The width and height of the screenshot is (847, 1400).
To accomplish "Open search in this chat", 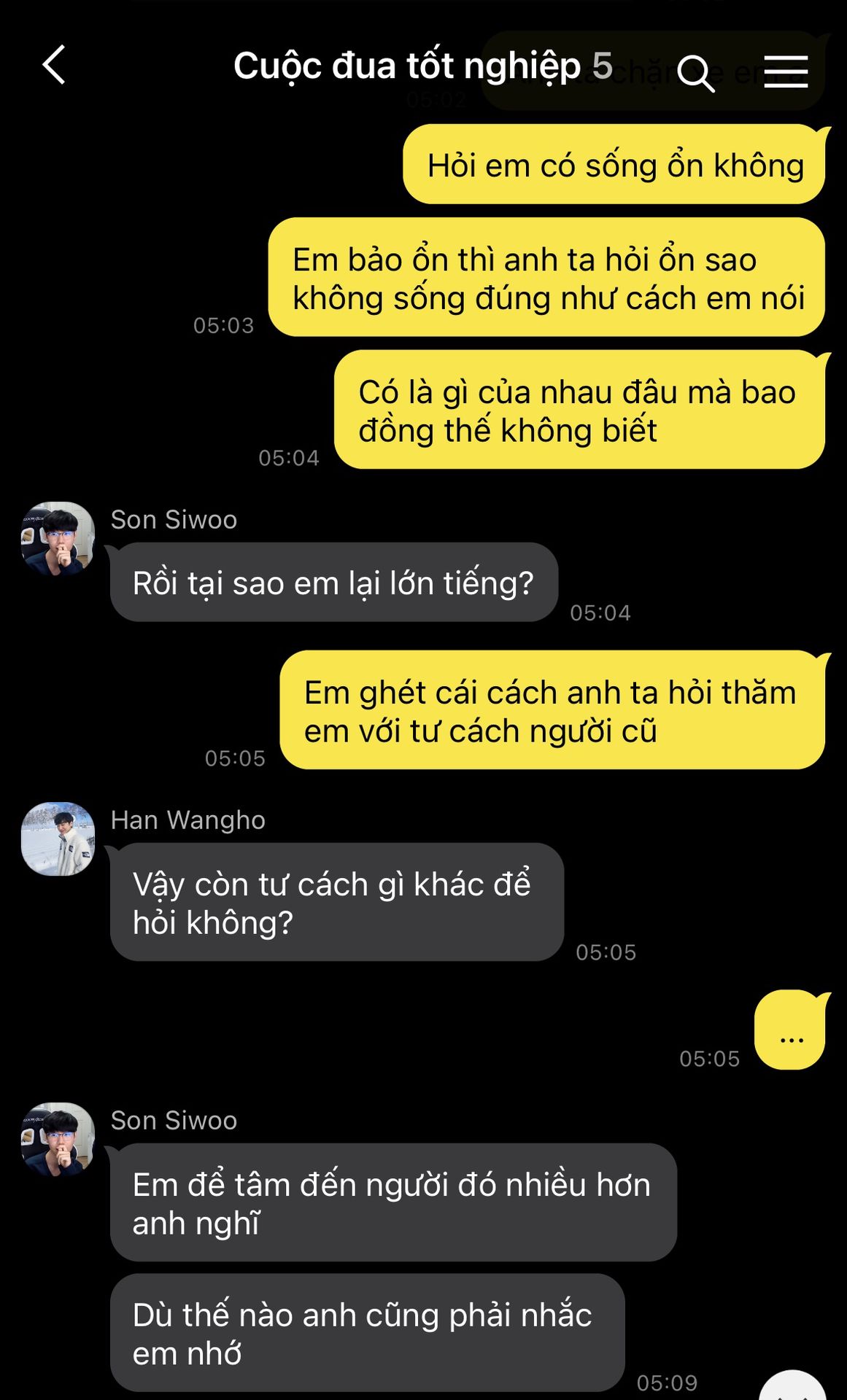I will [695, 74].
